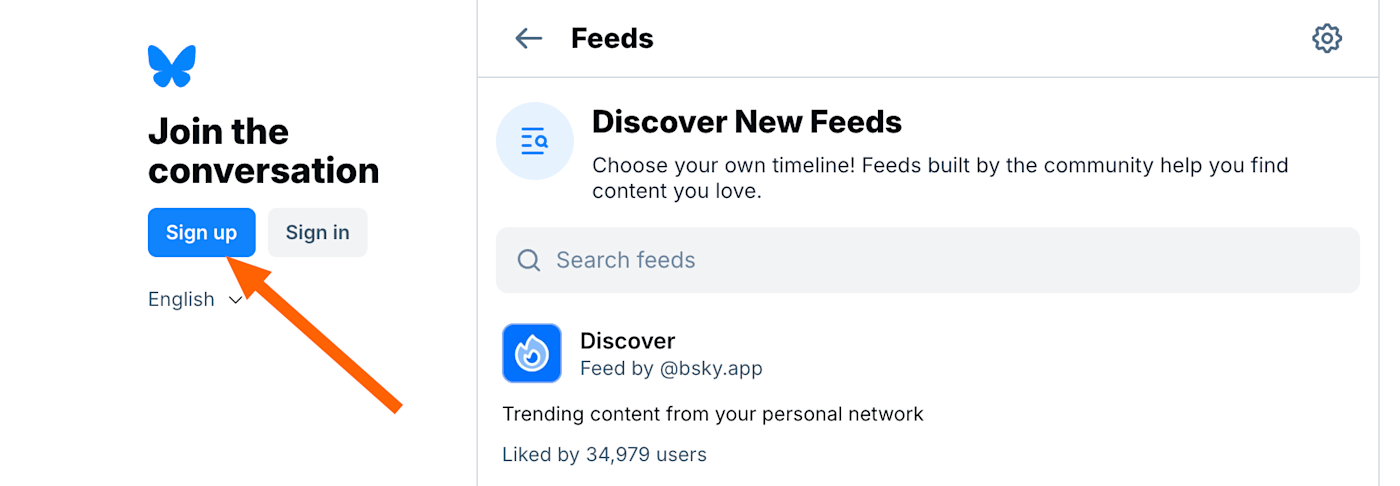Open feed settings gear icon

pyautogui.click(x=1326, y=39)
